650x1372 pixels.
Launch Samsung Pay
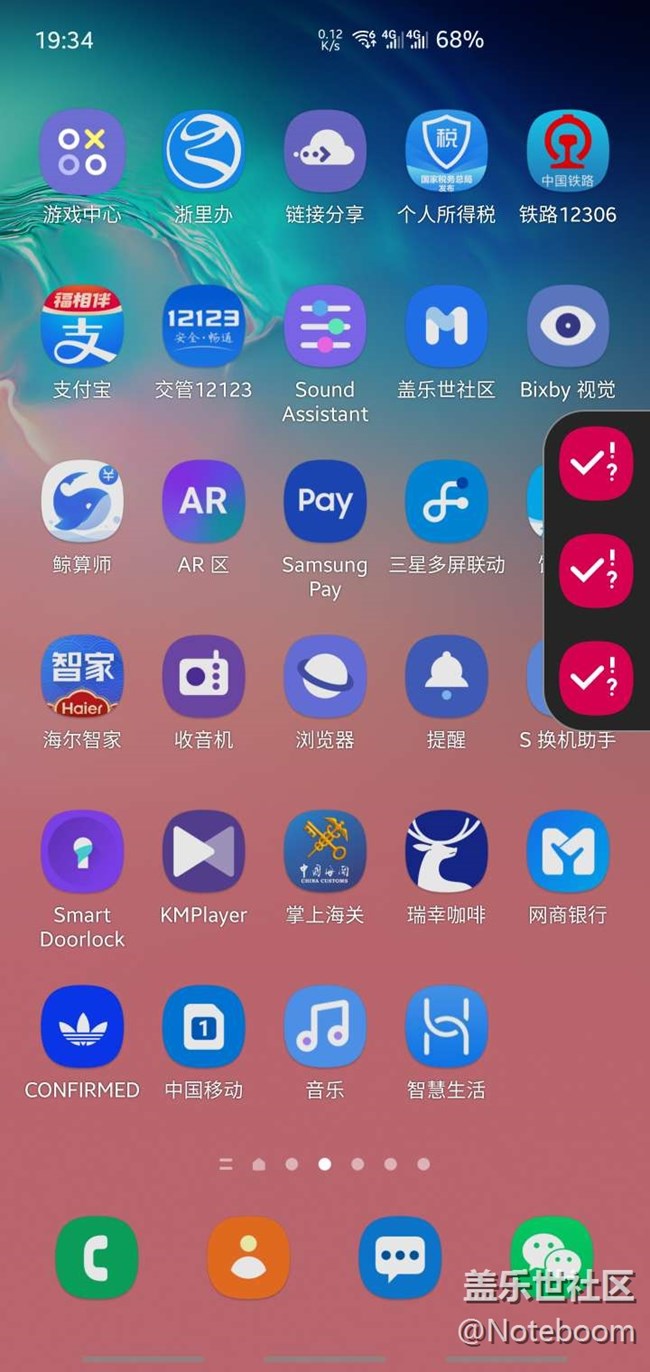(325, 502)
